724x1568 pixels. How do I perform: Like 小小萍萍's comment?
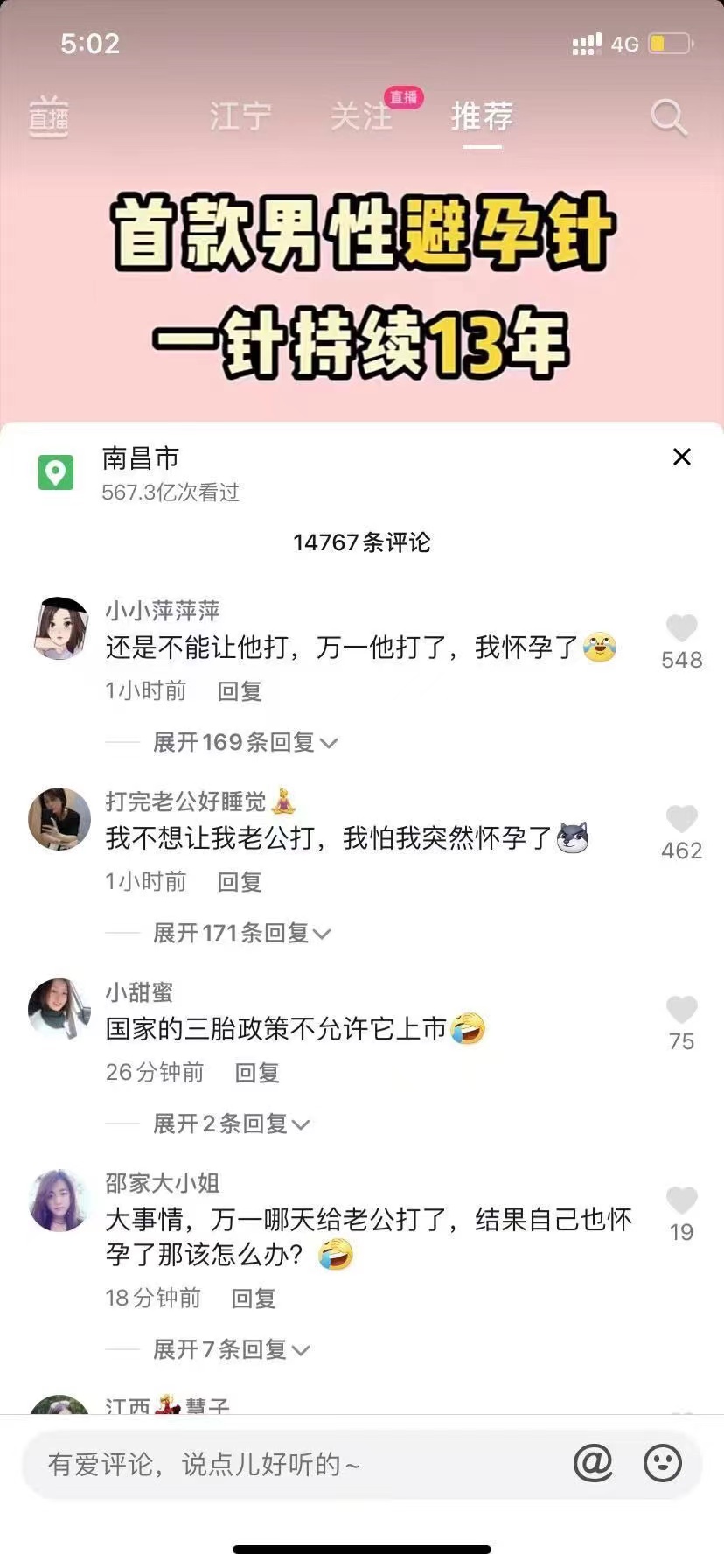pos(681,628)
